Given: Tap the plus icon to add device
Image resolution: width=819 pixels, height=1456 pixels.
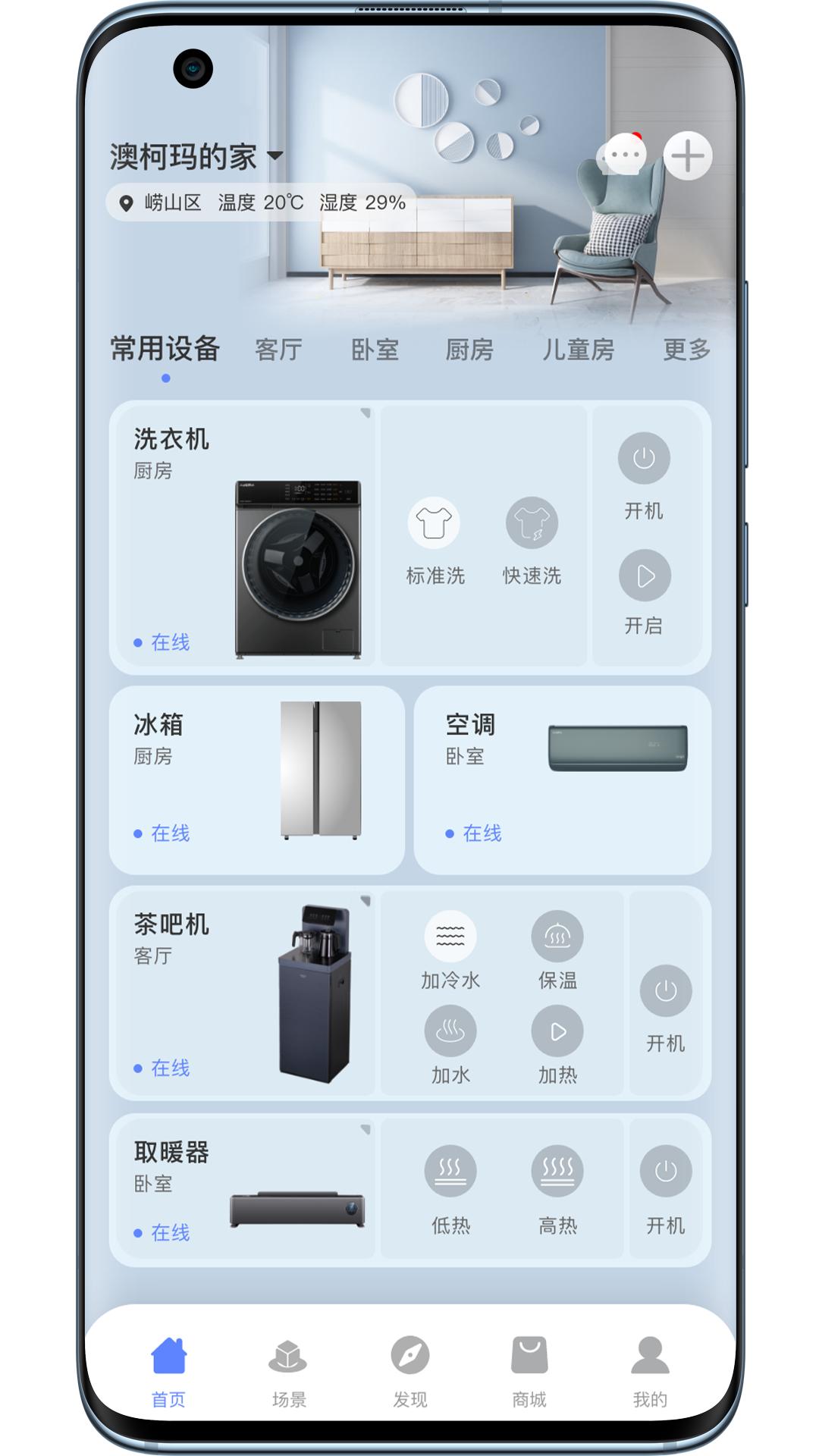Looking at the screenshot, I should [688, 156].
